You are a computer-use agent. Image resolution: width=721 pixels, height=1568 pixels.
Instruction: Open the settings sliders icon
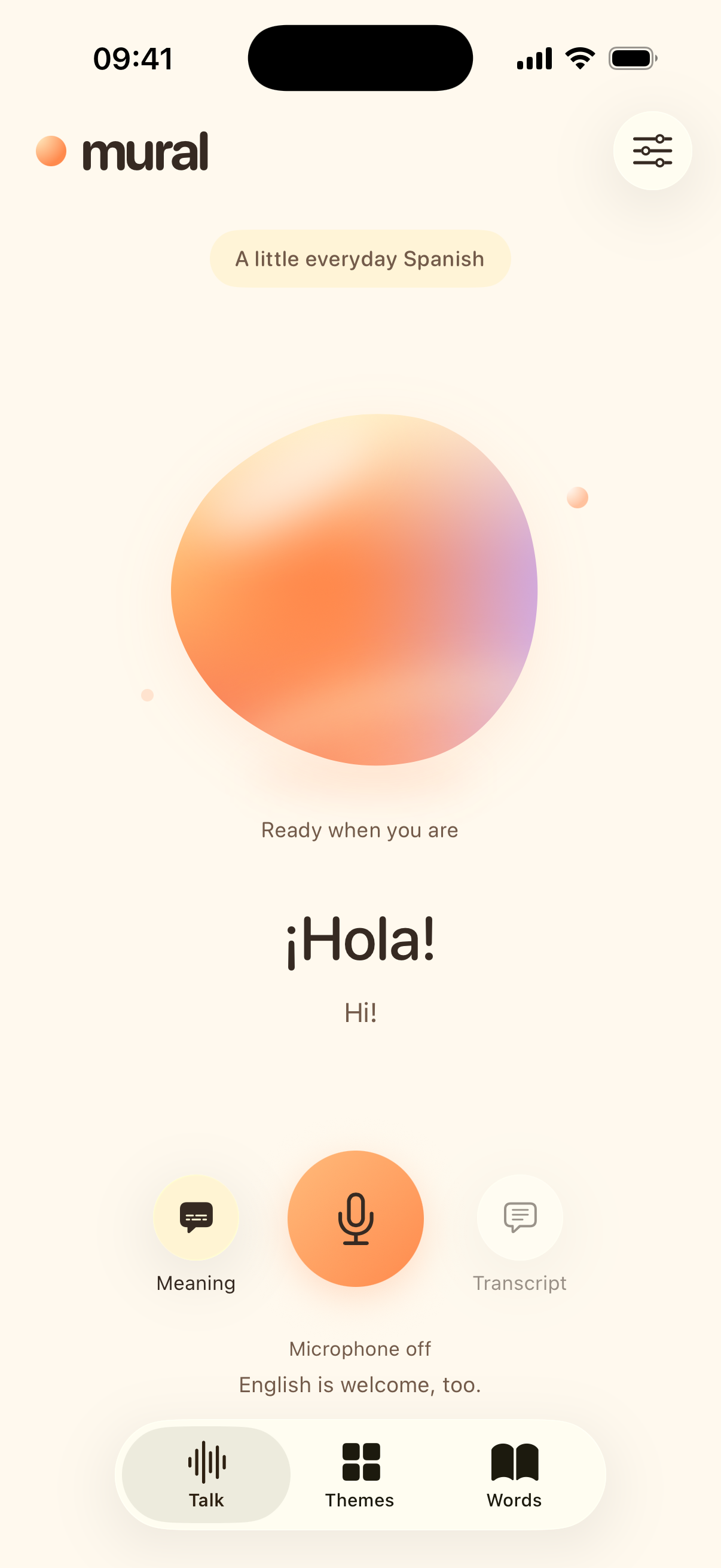point(652,150)
